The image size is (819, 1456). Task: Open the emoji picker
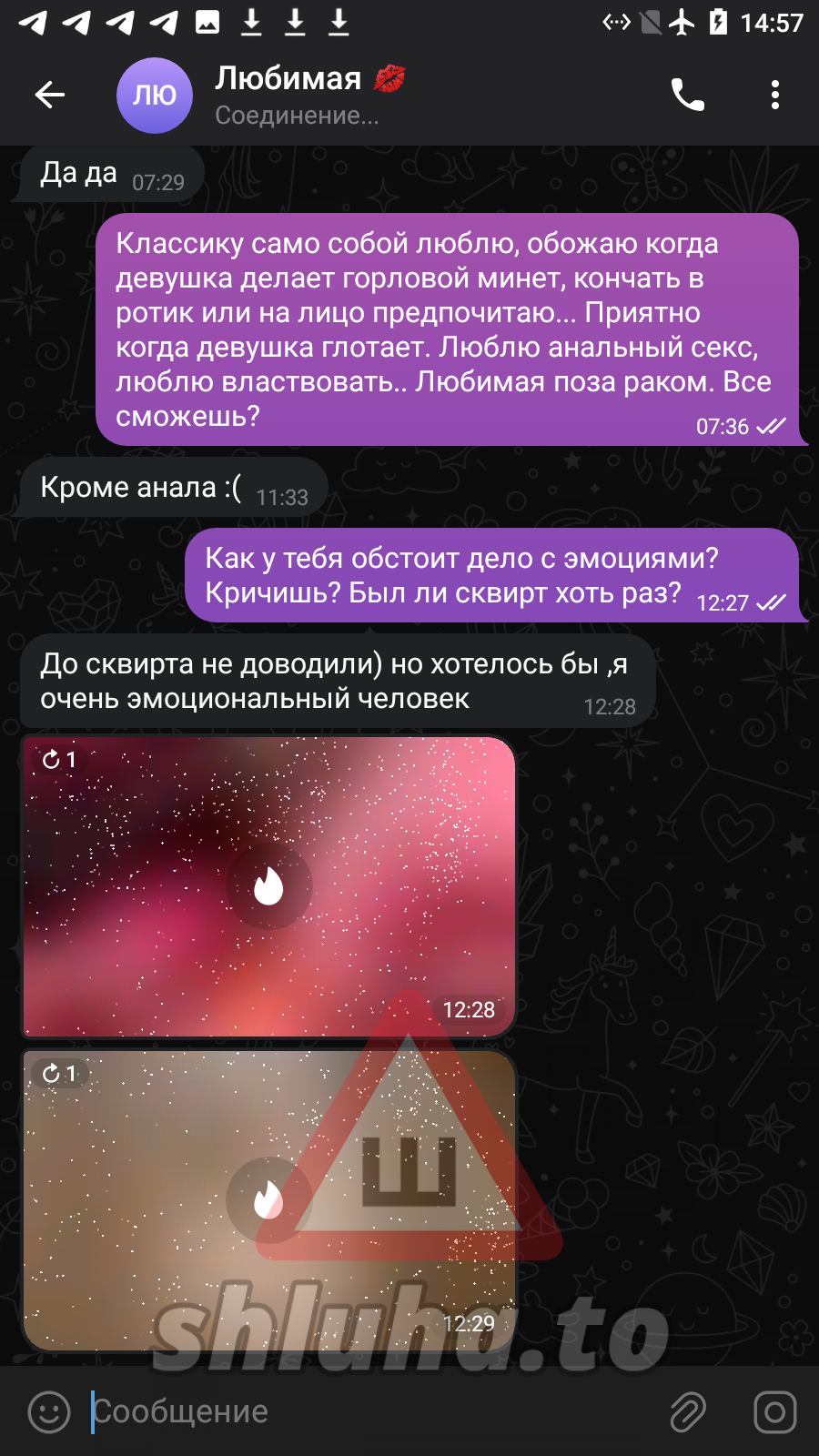click(x=49, y=1412)
